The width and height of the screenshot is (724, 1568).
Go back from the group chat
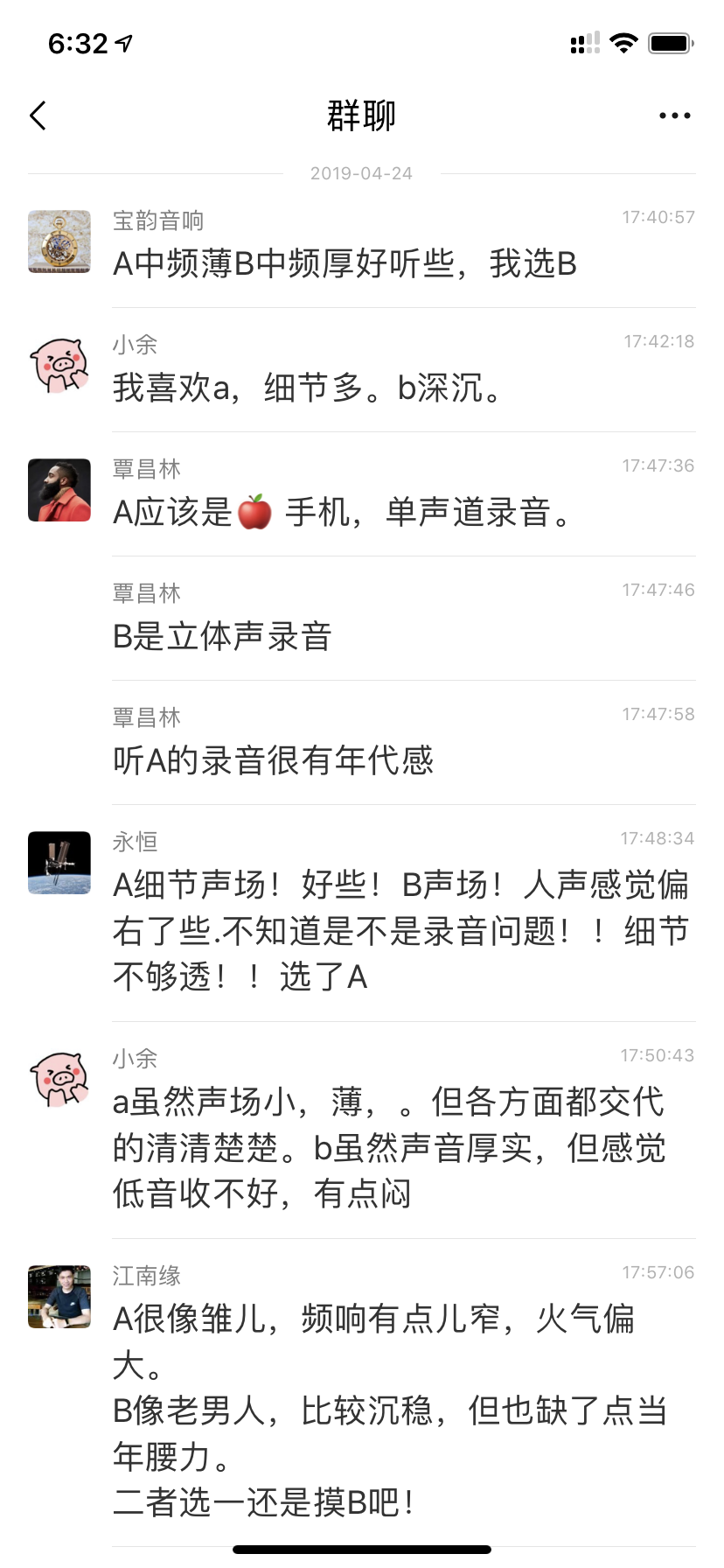click(38, 115)
